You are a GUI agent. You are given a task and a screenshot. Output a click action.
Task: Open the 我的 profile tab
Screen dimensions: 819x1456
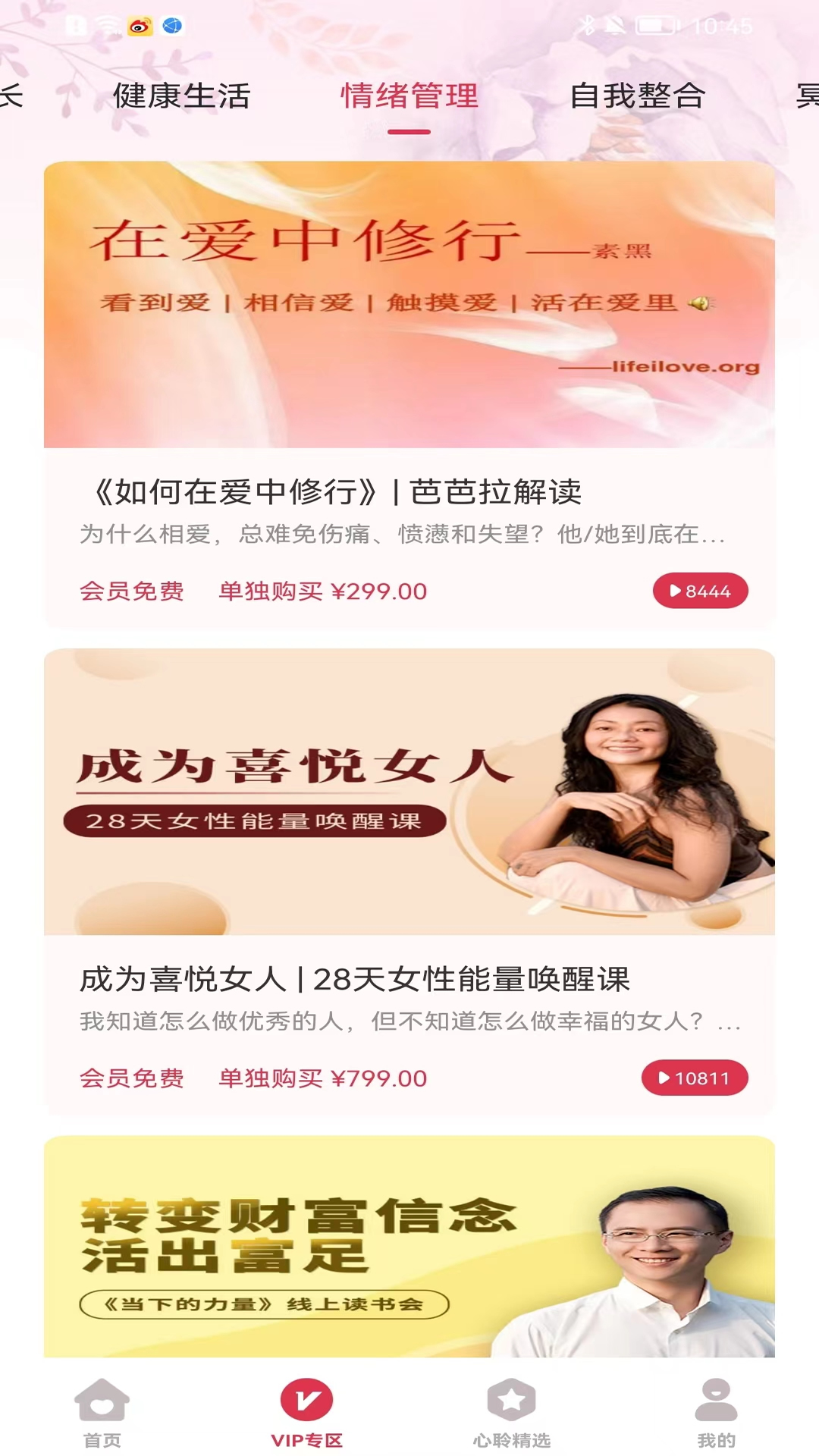[716, 1412]
